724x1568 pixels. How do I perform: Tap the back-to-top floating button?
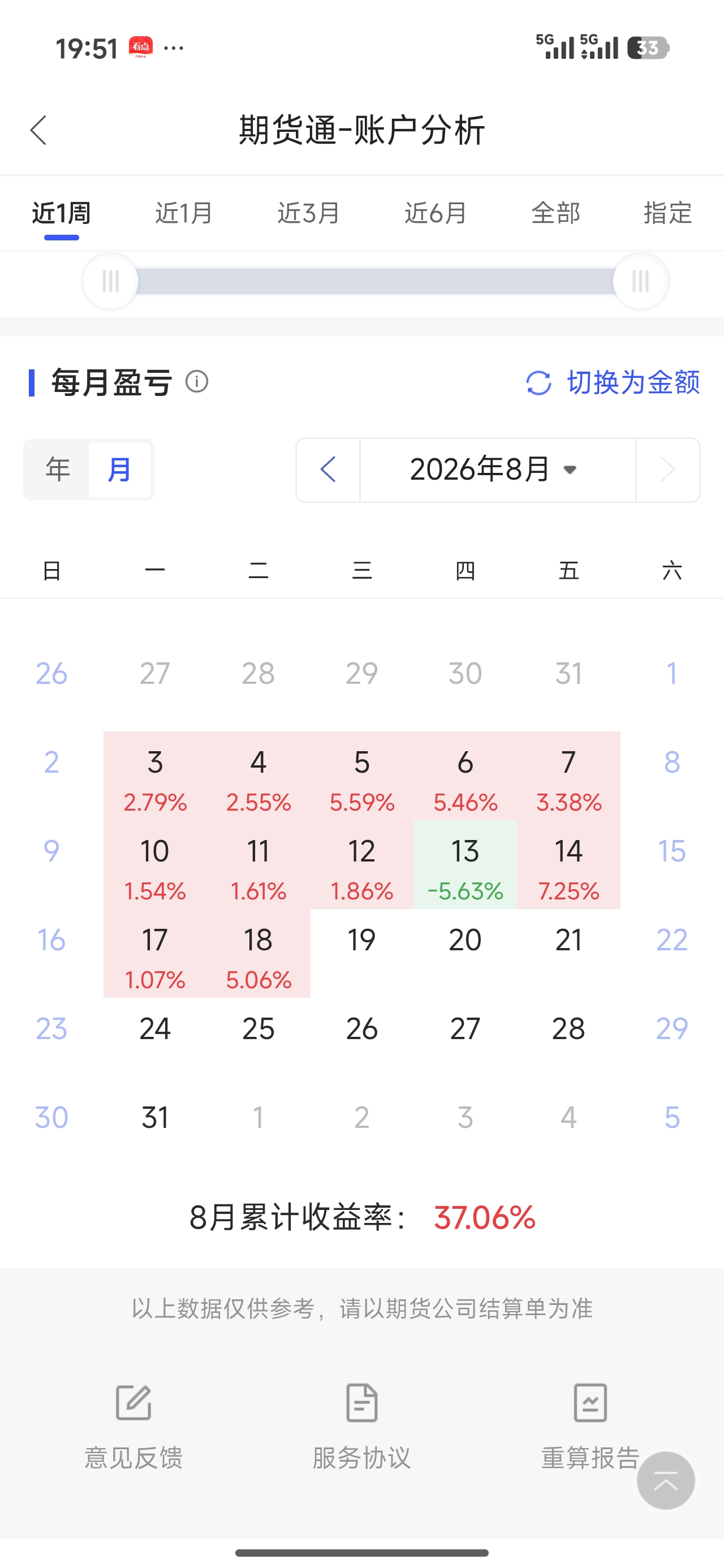(666, 1480)
